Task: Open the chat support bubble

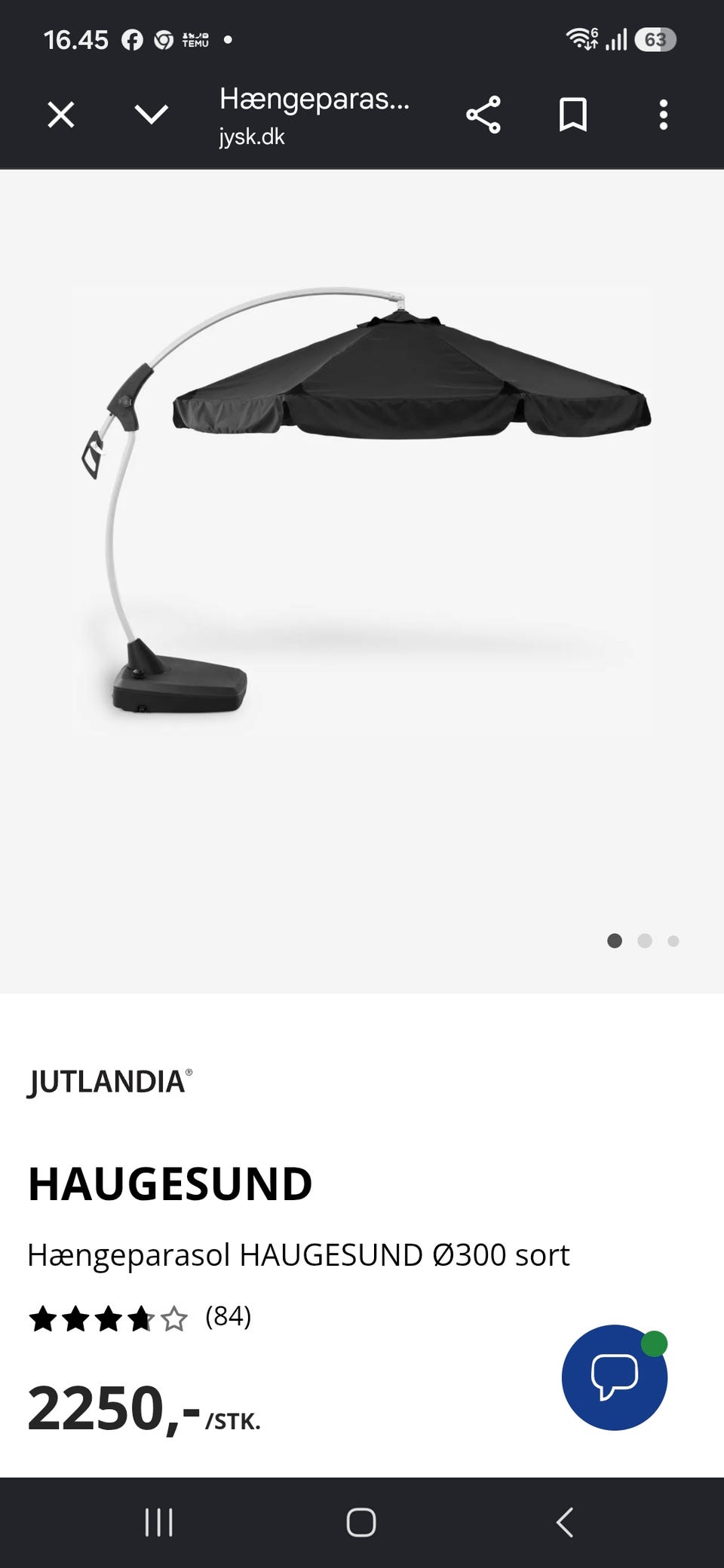Action: tap(615, 1377)
